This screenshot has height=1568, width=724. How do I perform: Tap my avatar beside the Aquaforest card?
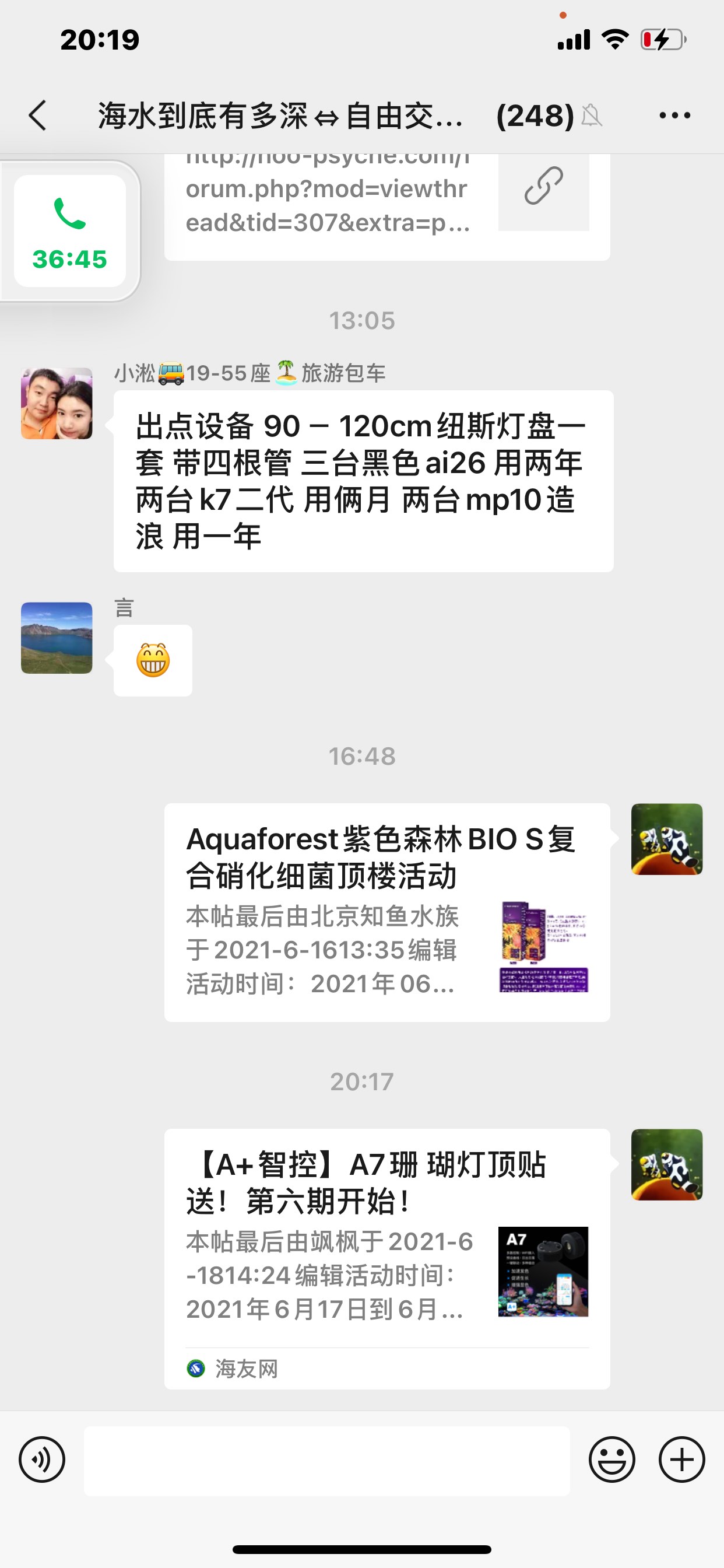point(667,839)
